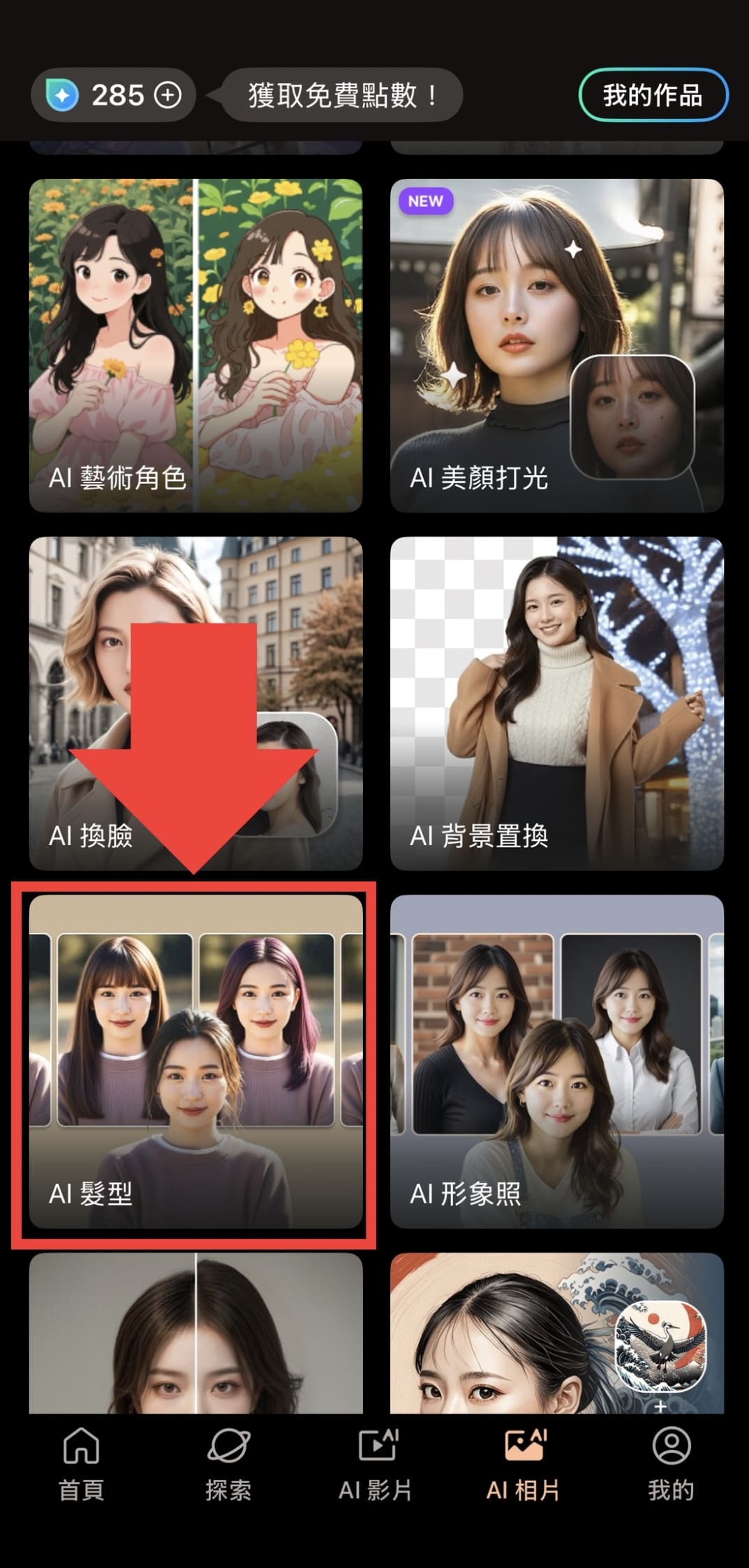Open the AI 藝術角色 card
Viewport: 749px width, 1568px height.
pyautogui.click(x=195, y=345)
